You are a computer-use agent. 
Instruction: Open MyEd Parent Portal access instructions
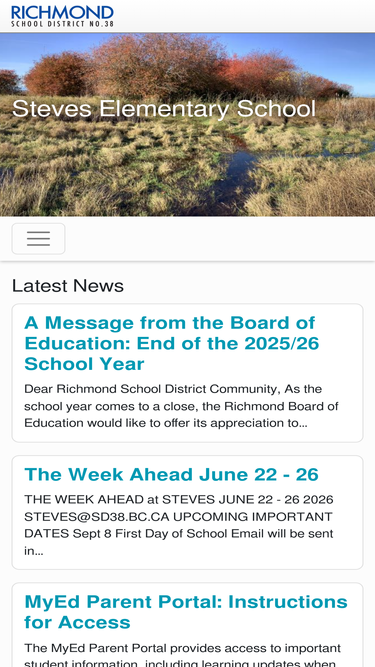tap(186, 612)
